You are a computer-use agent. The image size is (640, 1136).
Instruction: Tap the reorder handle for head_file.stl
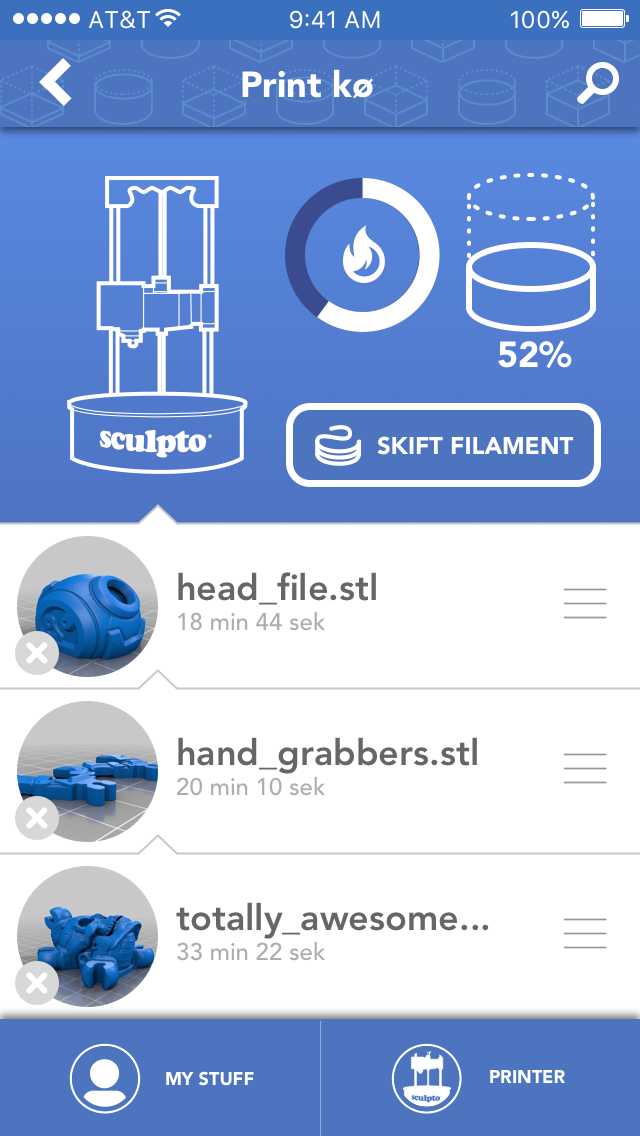point(585,604)
